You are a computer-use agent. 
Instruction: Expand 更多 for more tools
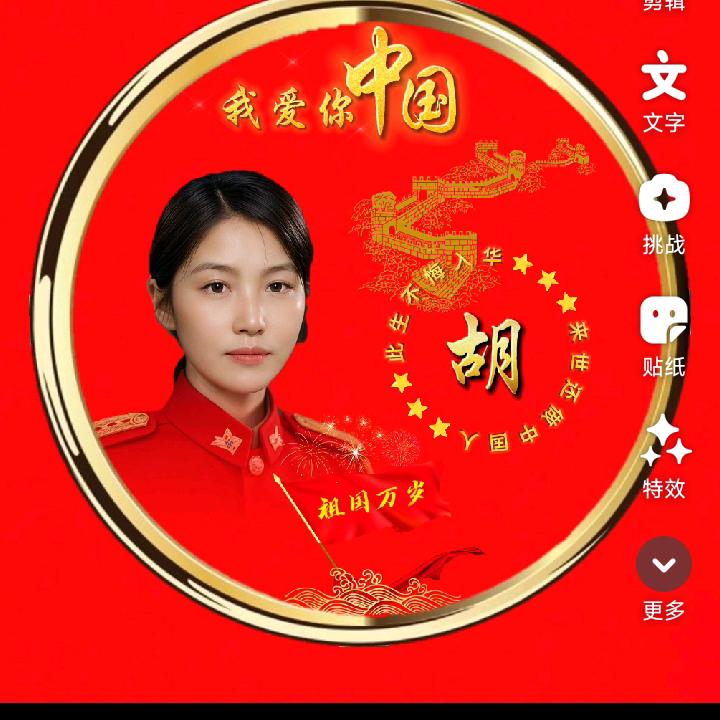point(664,579)
